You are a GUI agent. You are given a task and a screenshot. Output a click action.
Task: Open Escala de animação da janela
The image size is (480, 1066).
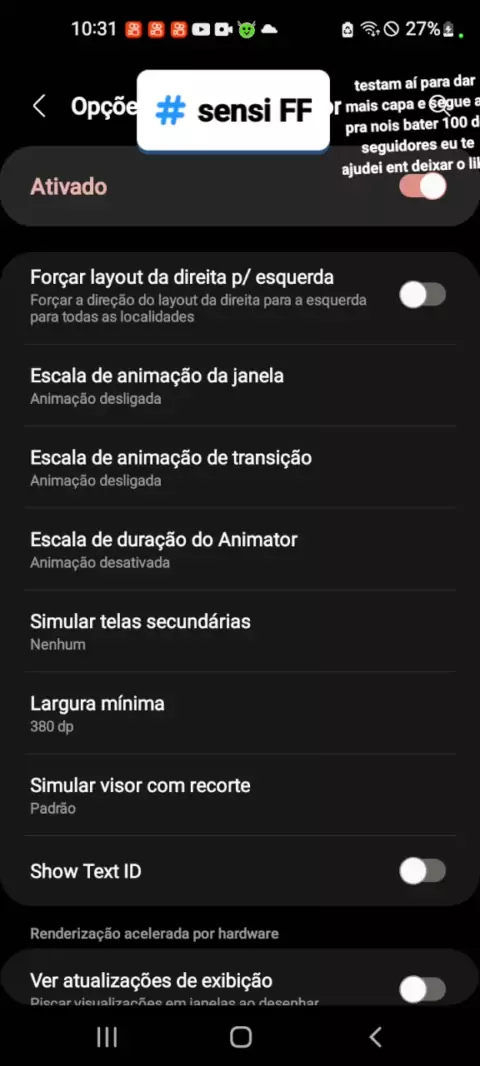click(x=240, y=385)
